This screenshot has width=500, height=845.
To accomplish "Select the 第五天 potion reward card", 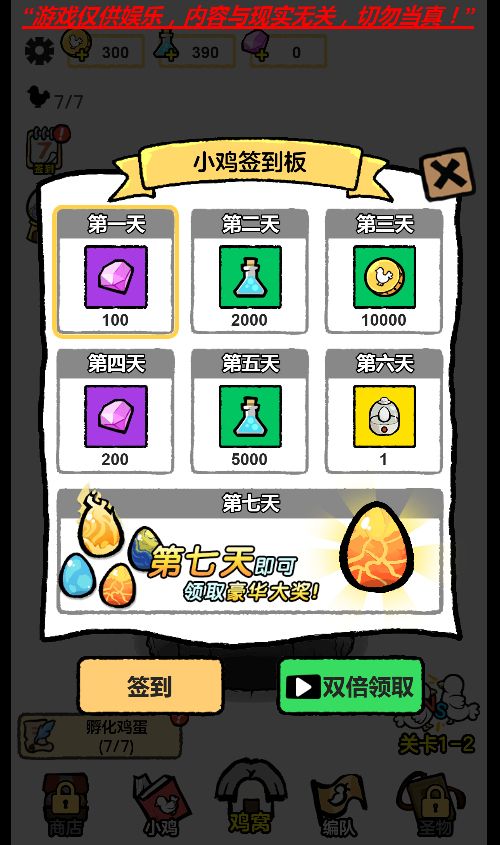I will (x=249, y=411).
